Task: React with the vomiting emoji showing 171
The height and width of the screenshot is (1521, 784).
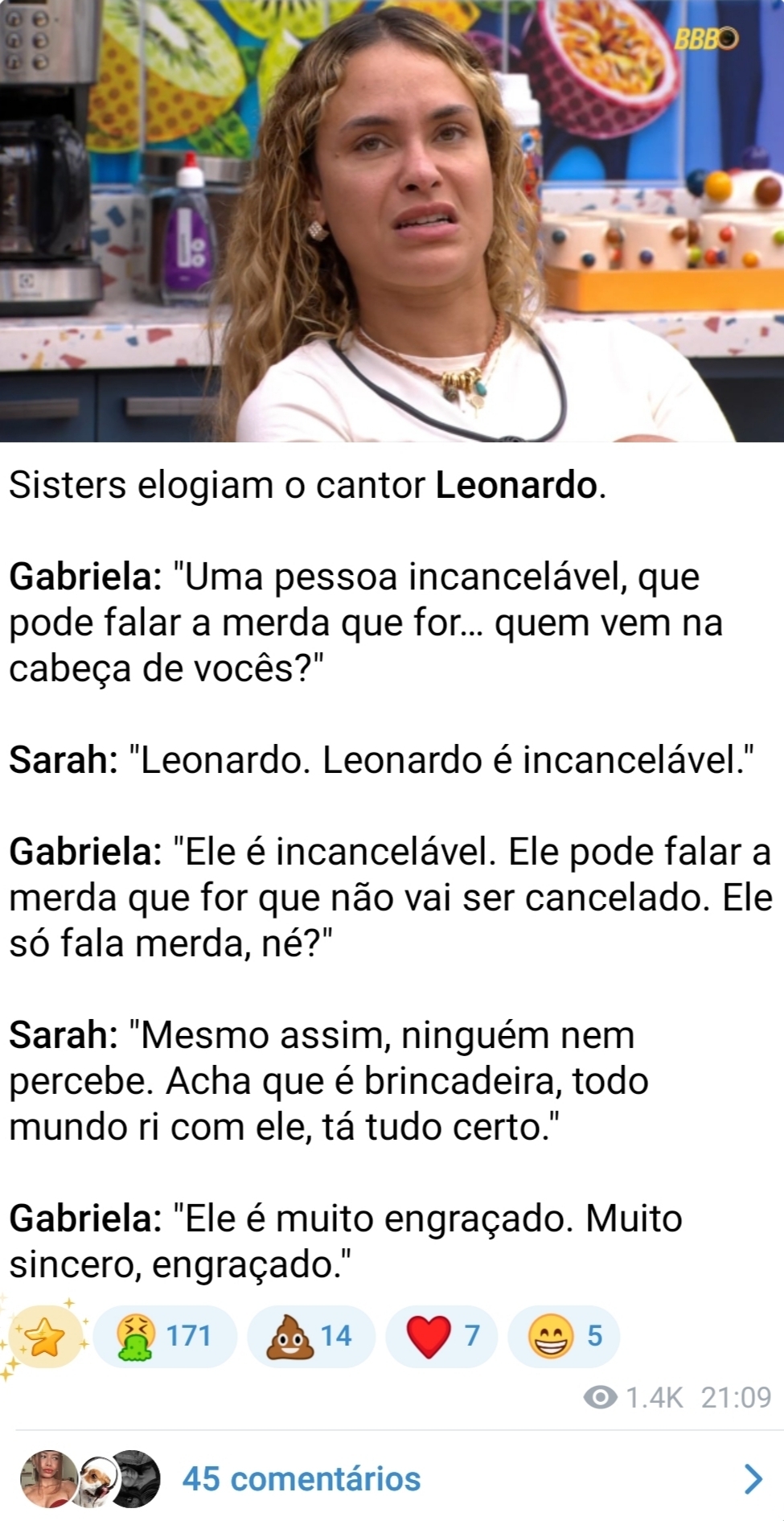Action: coord(165,1336)
